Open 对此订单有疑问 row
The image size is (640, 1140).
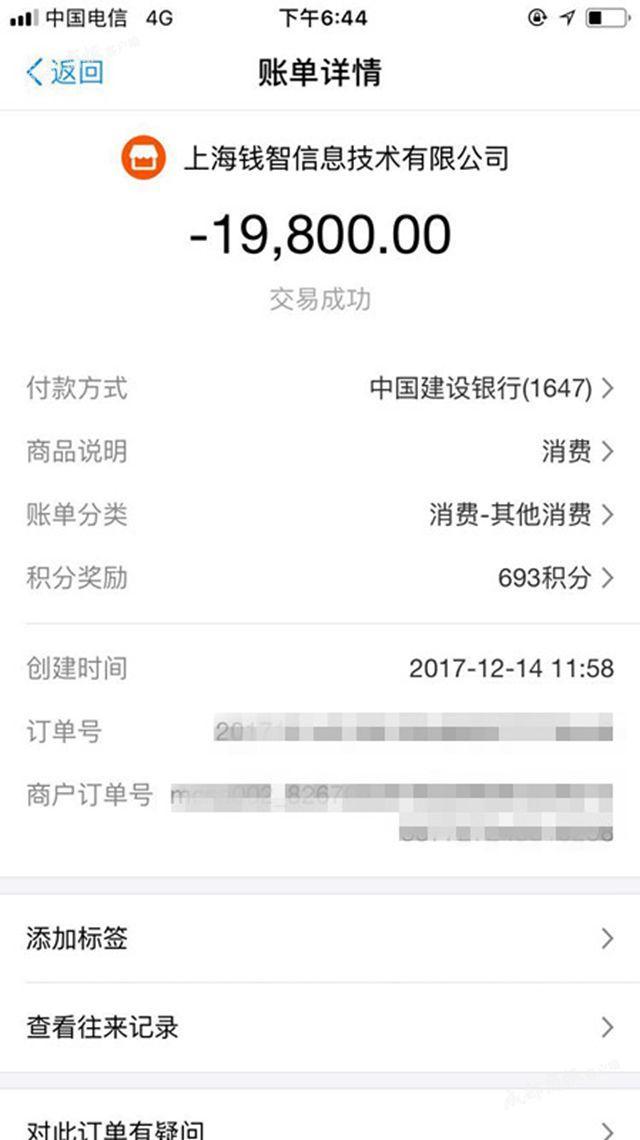coord(320,1127)
